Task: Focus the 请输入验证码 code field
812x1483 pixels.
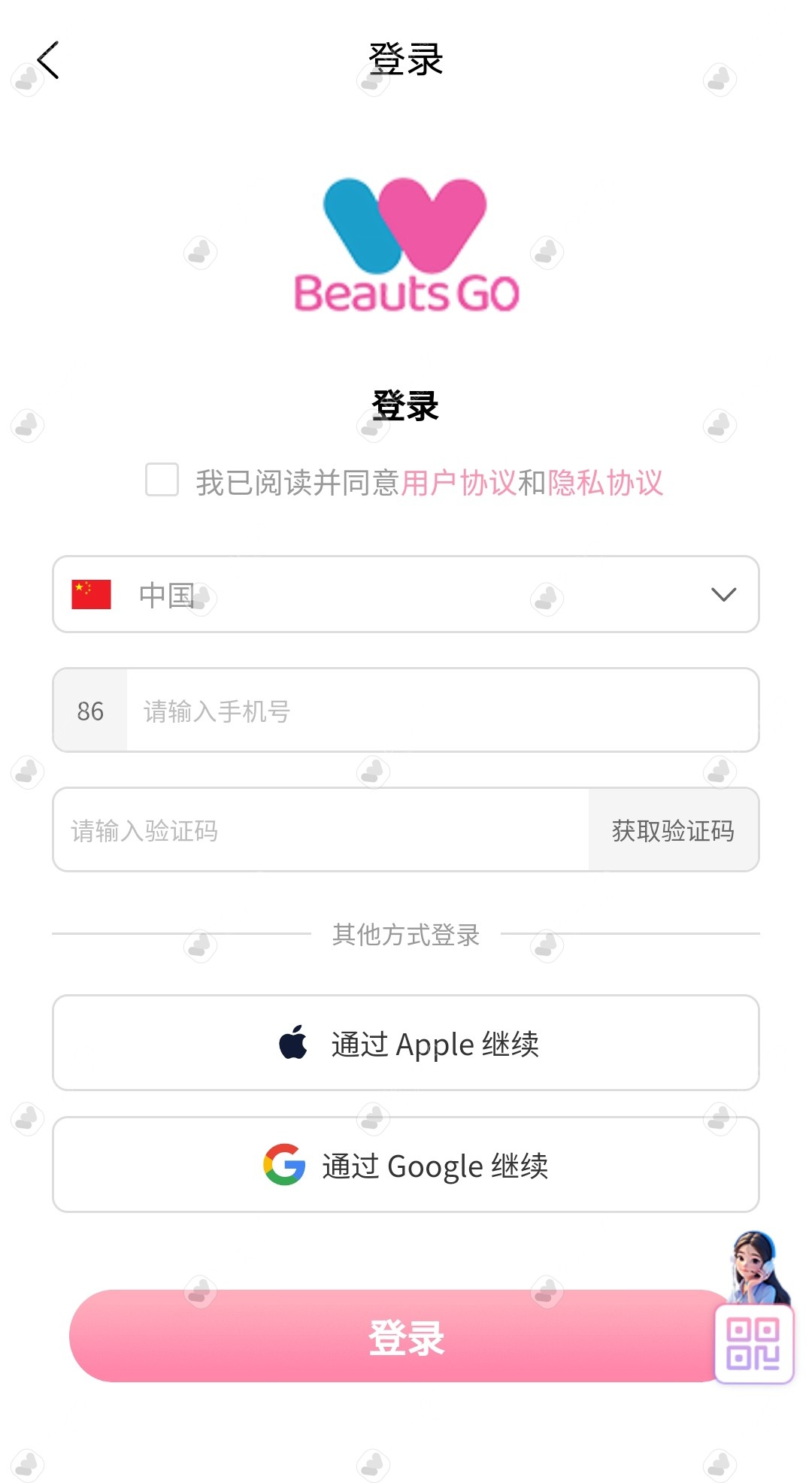Action: 321,830
